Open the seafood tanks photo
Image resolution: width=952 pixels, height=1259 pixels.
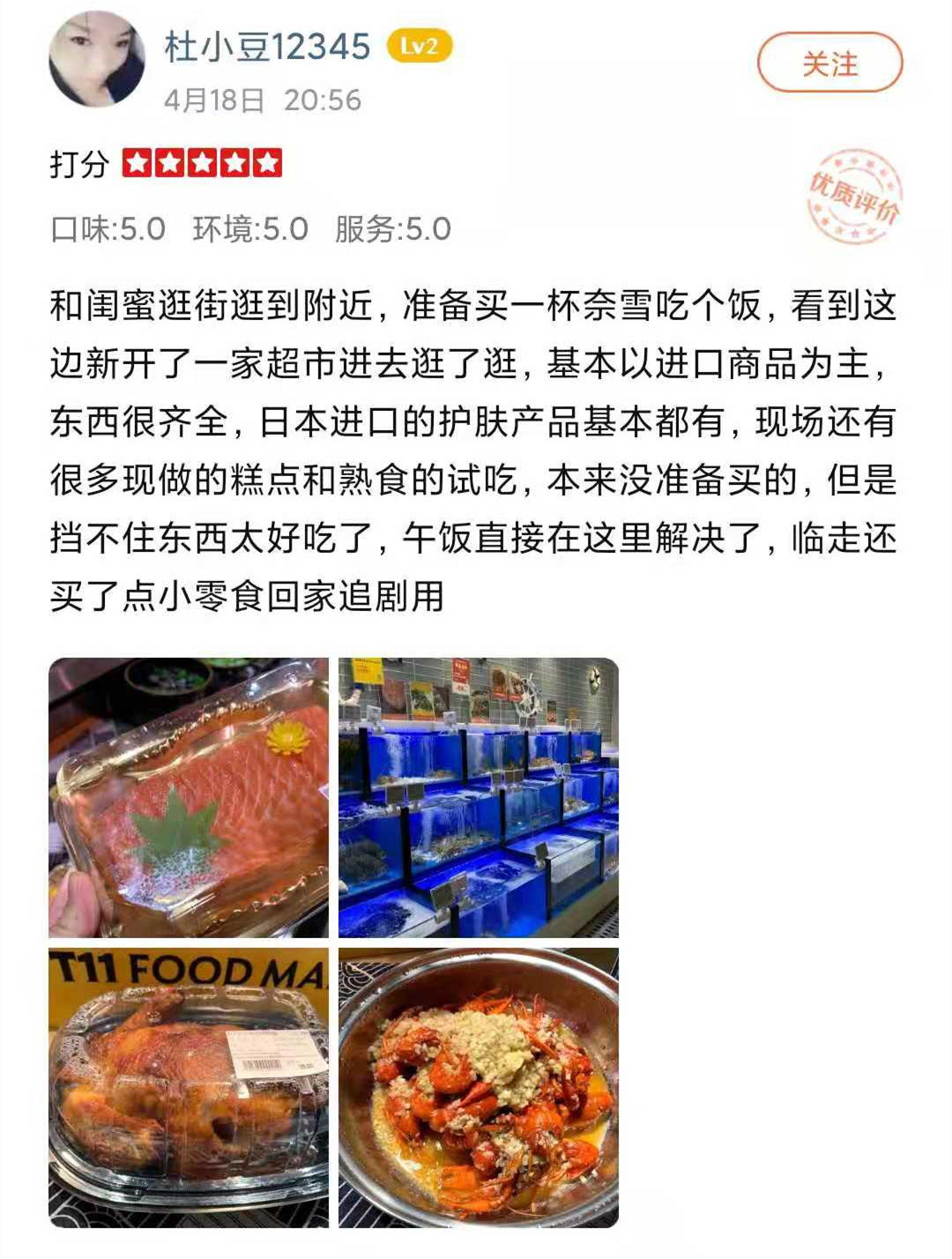pyautogui.click(x=479, y=797)
